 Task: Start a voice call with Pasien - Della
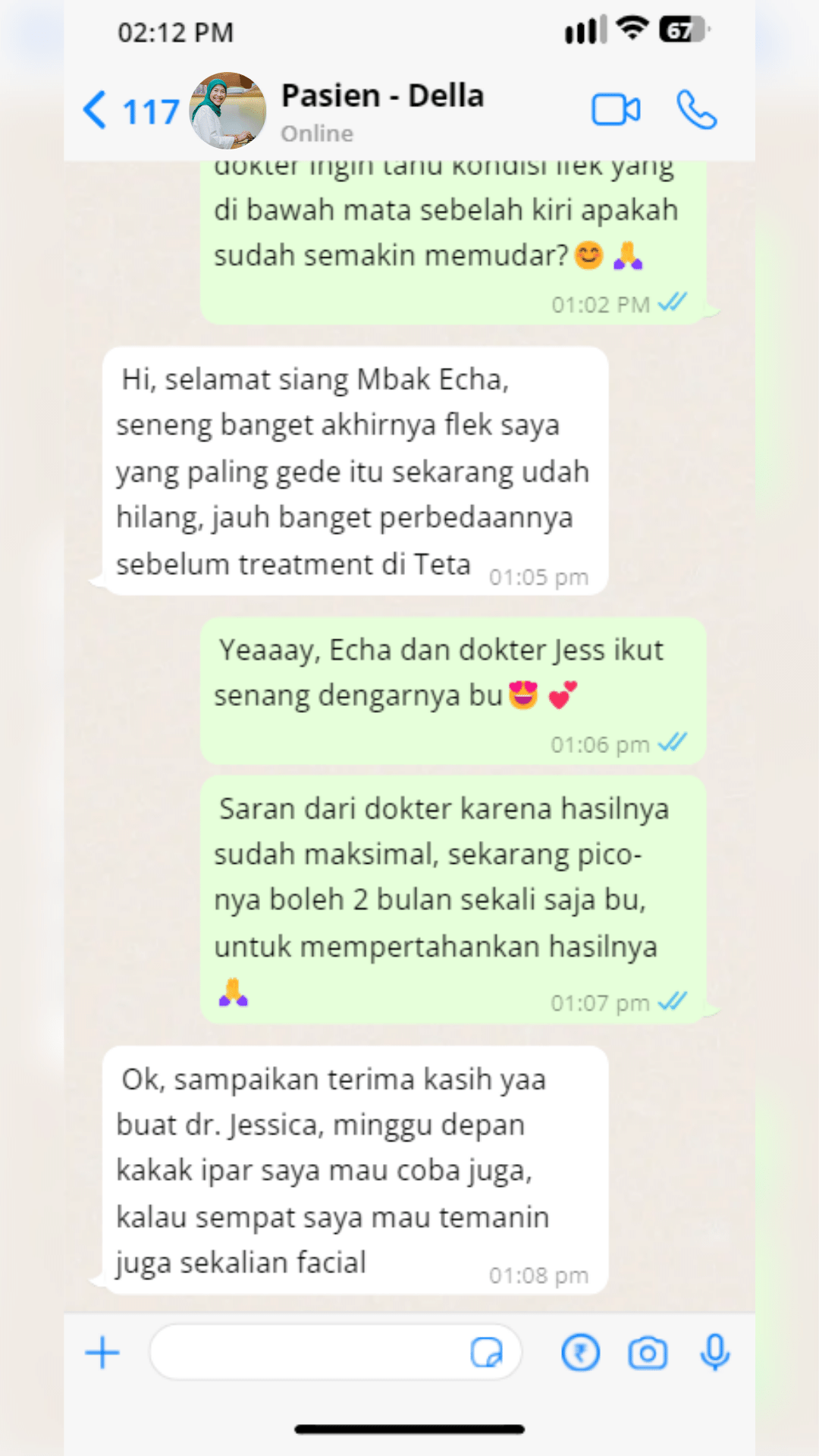tap(695, 109)
